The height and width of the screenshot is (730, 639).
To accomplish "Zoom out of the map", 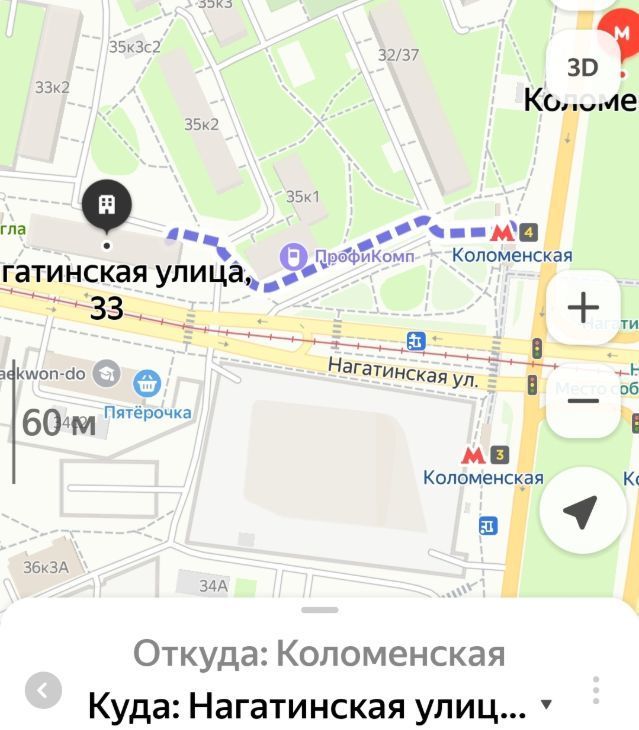I will (582, 401).
